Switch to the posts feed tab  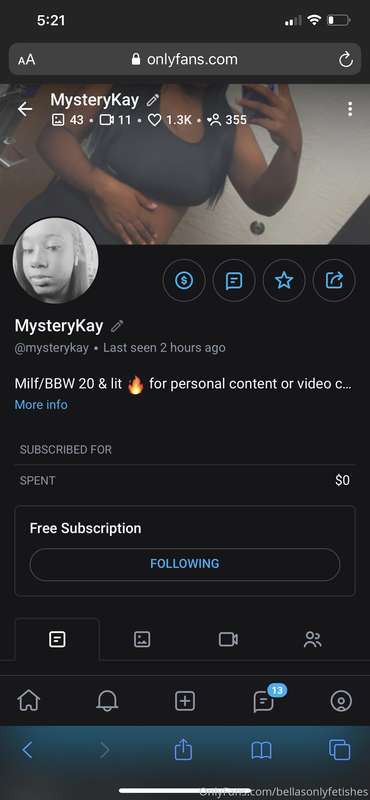[x=57, y=639]
